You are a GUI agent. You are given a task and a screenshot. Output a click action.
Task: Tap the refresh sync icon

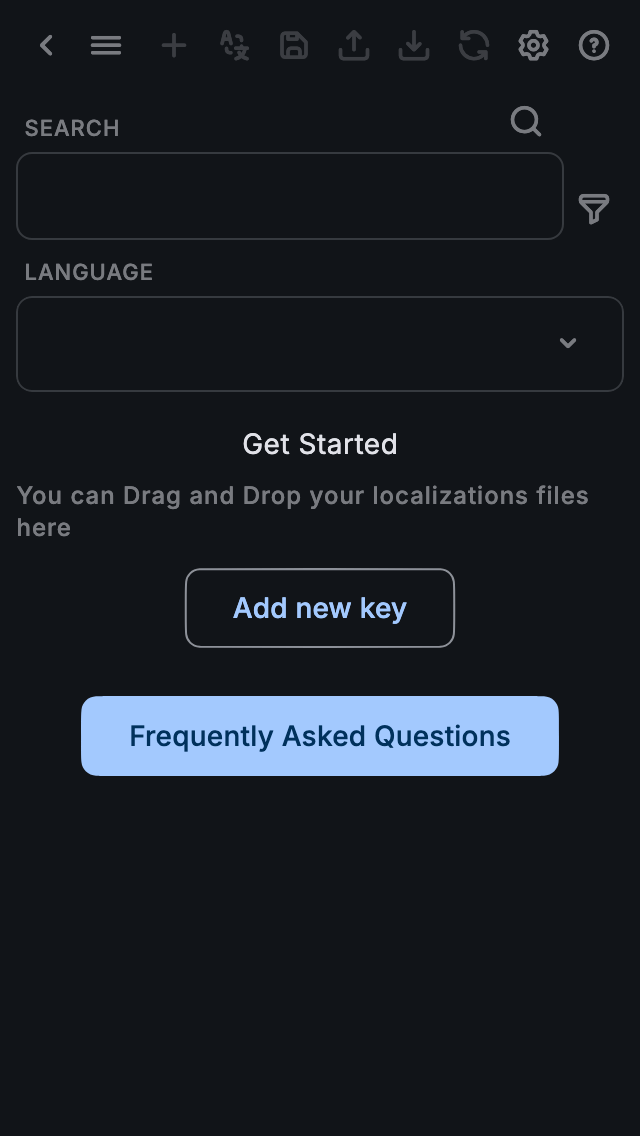[474, 45]
